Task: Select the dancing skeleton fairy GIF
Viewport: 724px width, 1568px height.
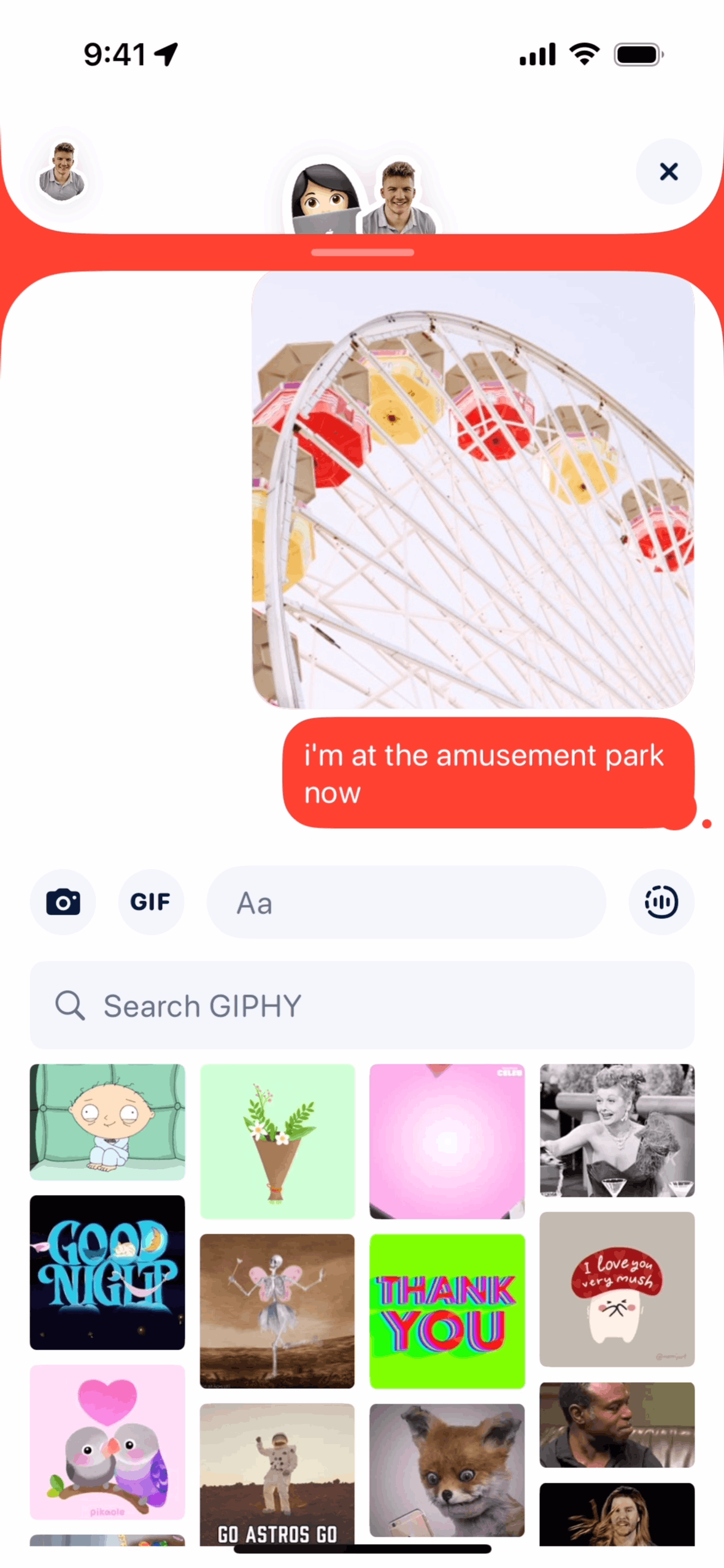Action: (x=277, y=1310)
